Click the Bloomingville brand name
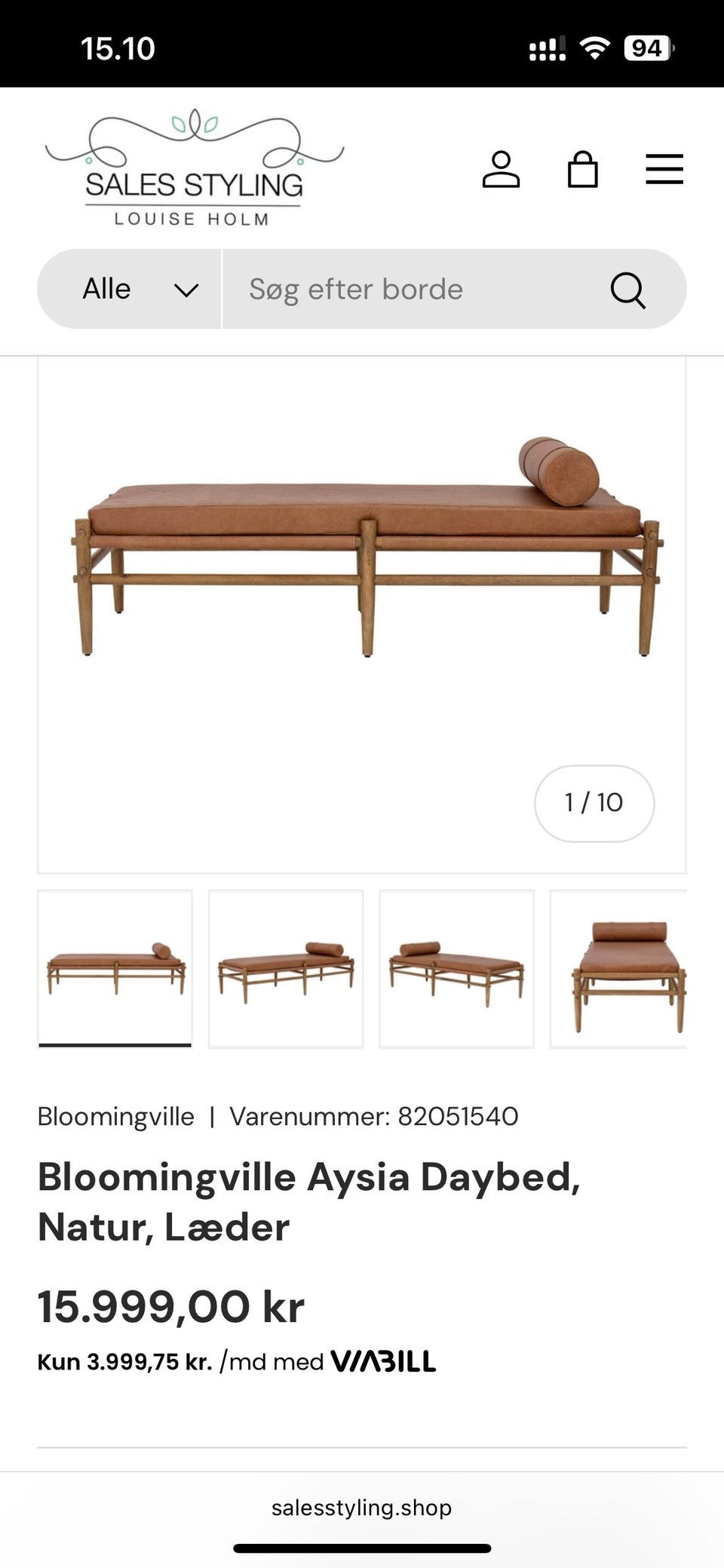This screenshot has height=1568, width=724. [116, 1116]
